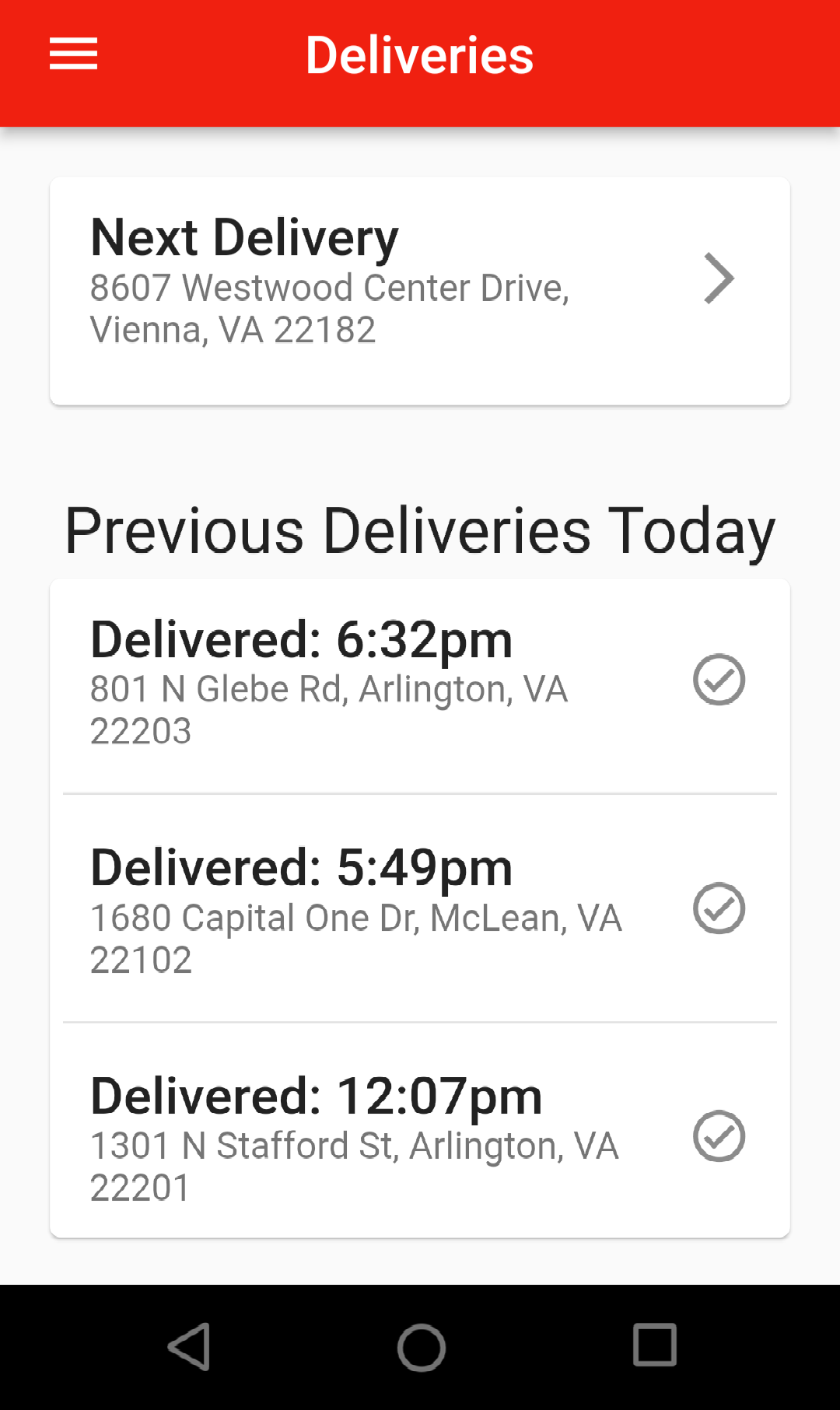The image size is (840, 1410).
Task: Open the 6:32pm delivery to N Glebe Rd
Action: pyautogui.click(x=420, y=681)
